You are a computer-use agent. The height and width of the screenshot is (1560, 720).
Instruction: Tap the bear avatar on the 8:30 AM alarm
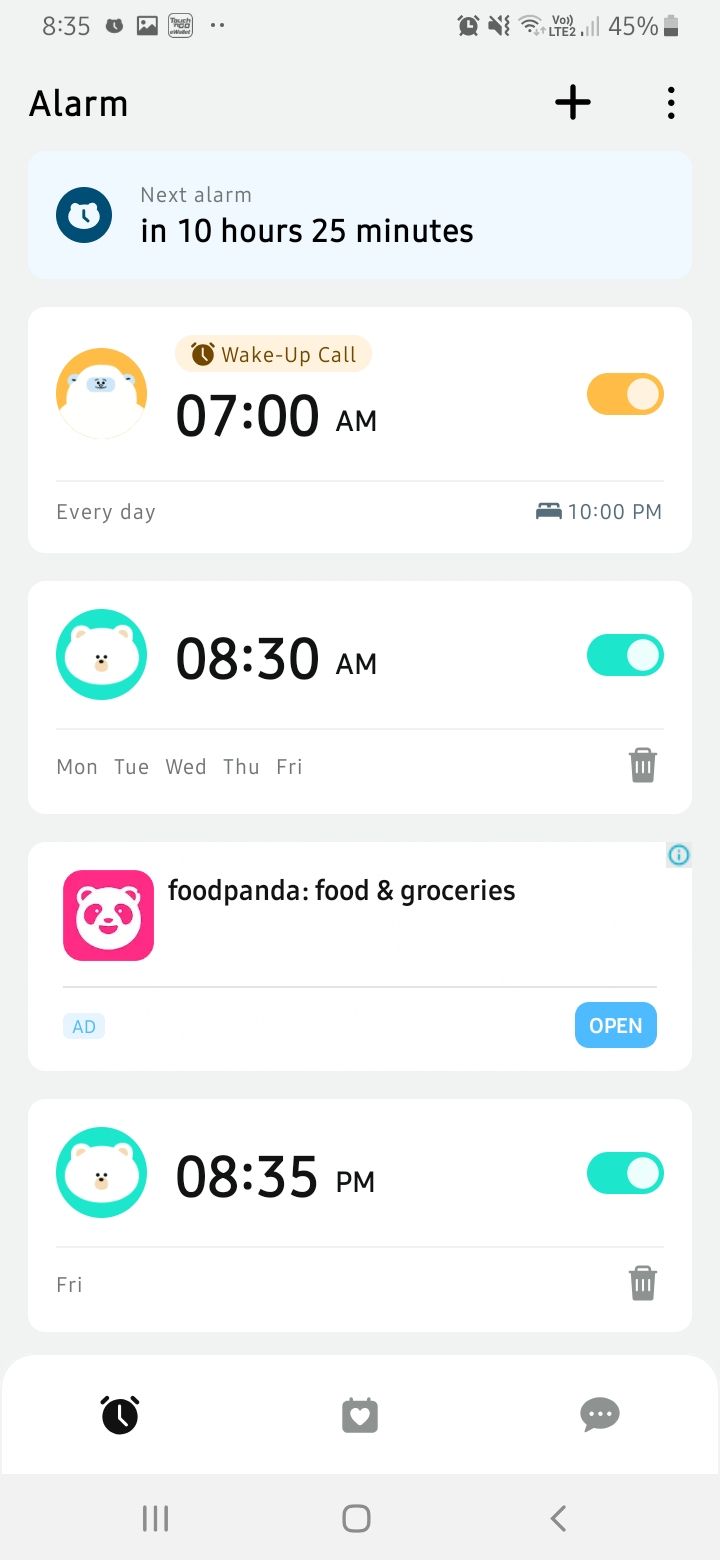[101, 655]
